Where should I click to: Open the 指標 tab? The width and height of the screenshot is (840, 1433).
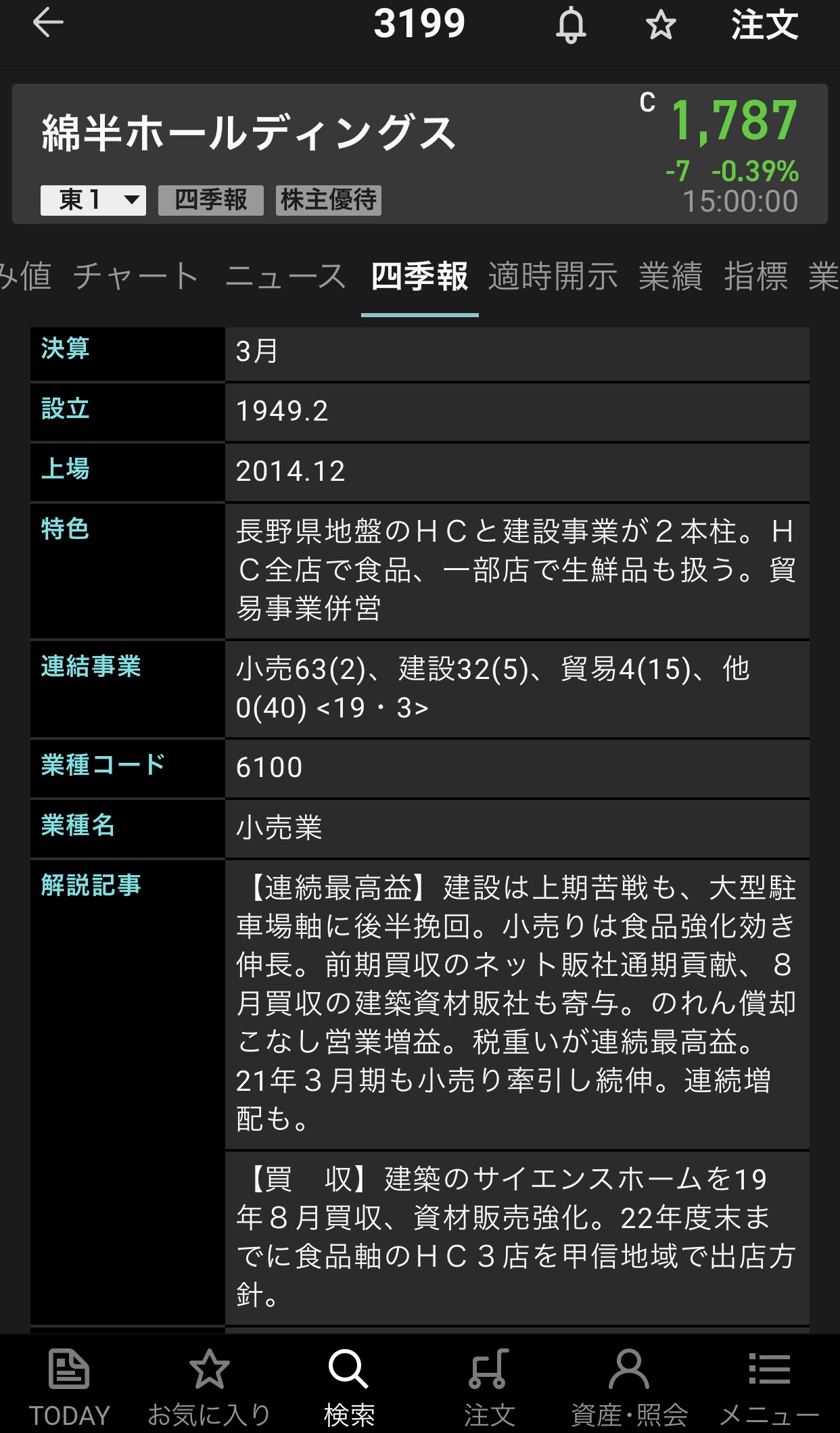point(755,277)
